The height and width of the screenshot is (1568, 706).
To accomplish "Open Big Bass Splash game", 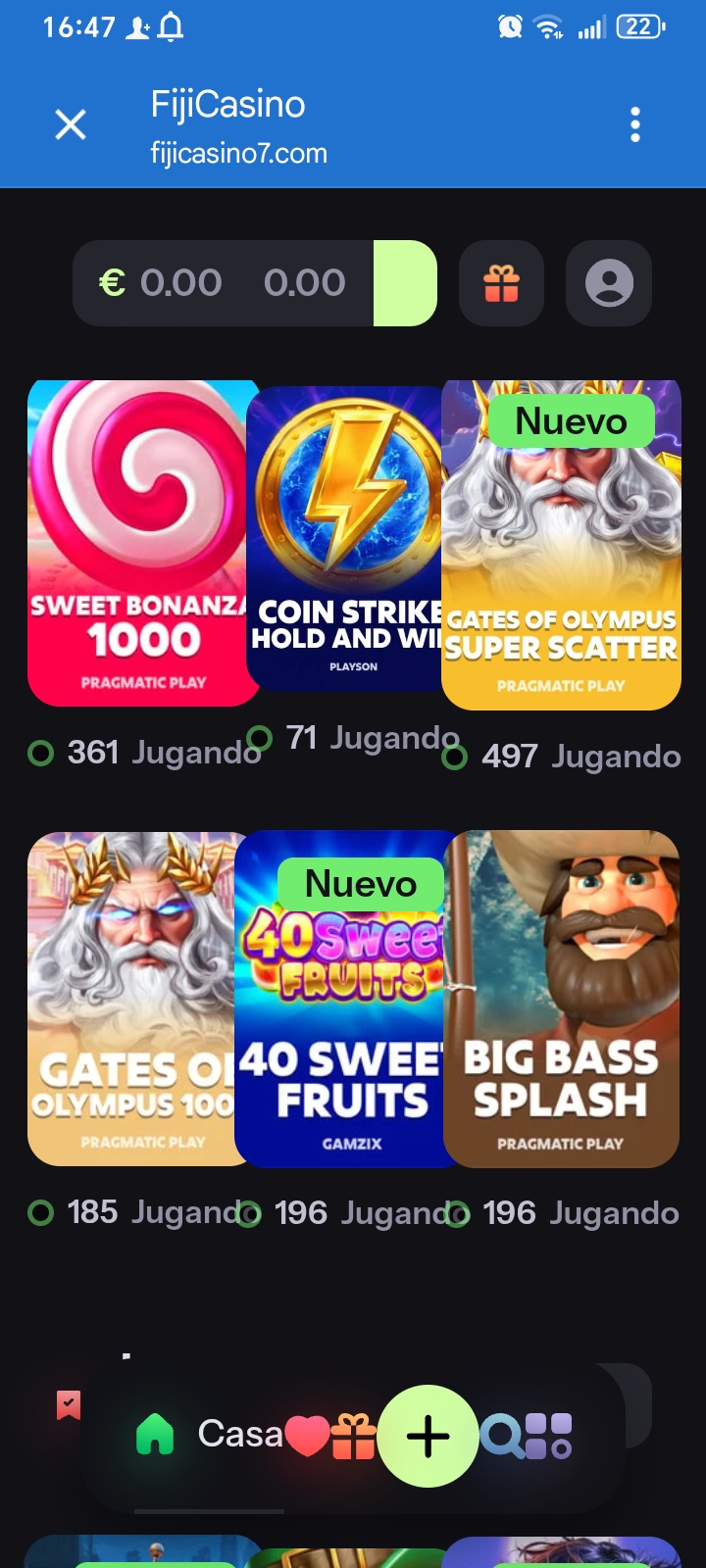I will [x=561, y=999].
